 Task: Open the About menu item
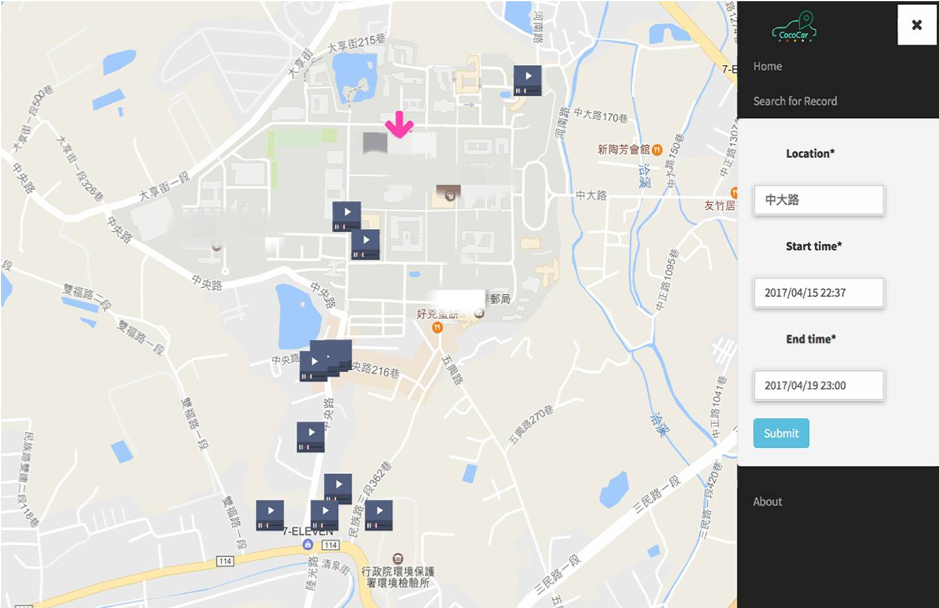point(768,502)
